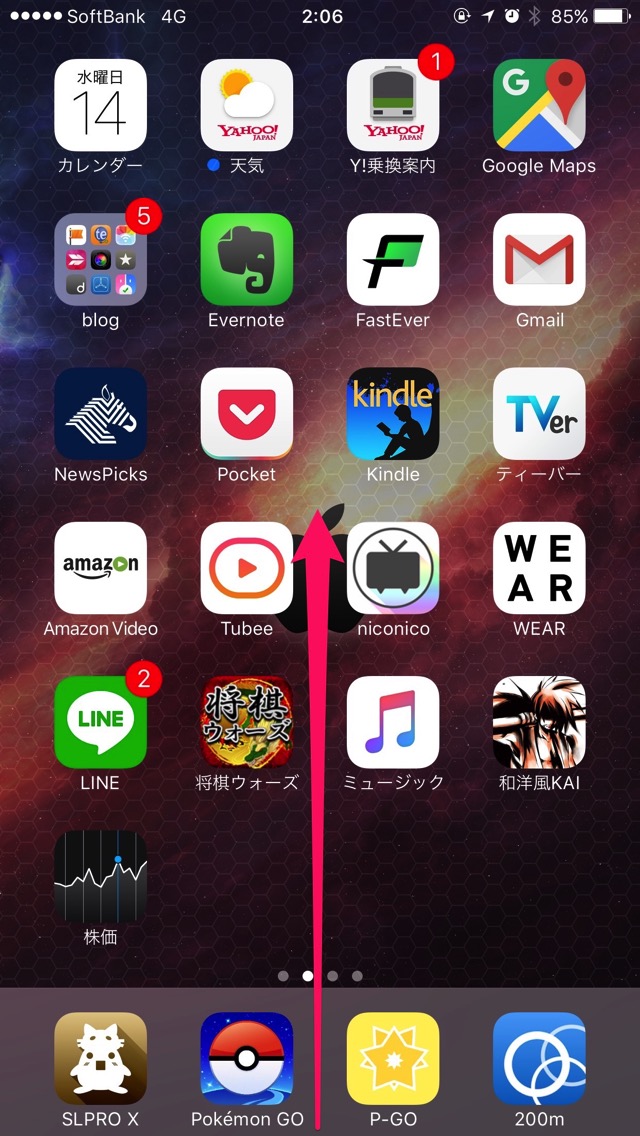Open the カレンダー calendar app
The height and width of the screenshot is (1136, 640).
click(x=100, y=105)
